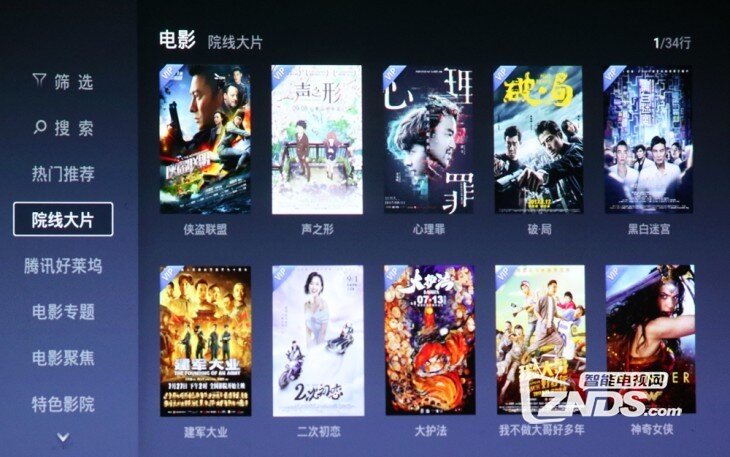Select 院线大片 category
Viewport: 730px width, 457px height.
tap(63, 219)
